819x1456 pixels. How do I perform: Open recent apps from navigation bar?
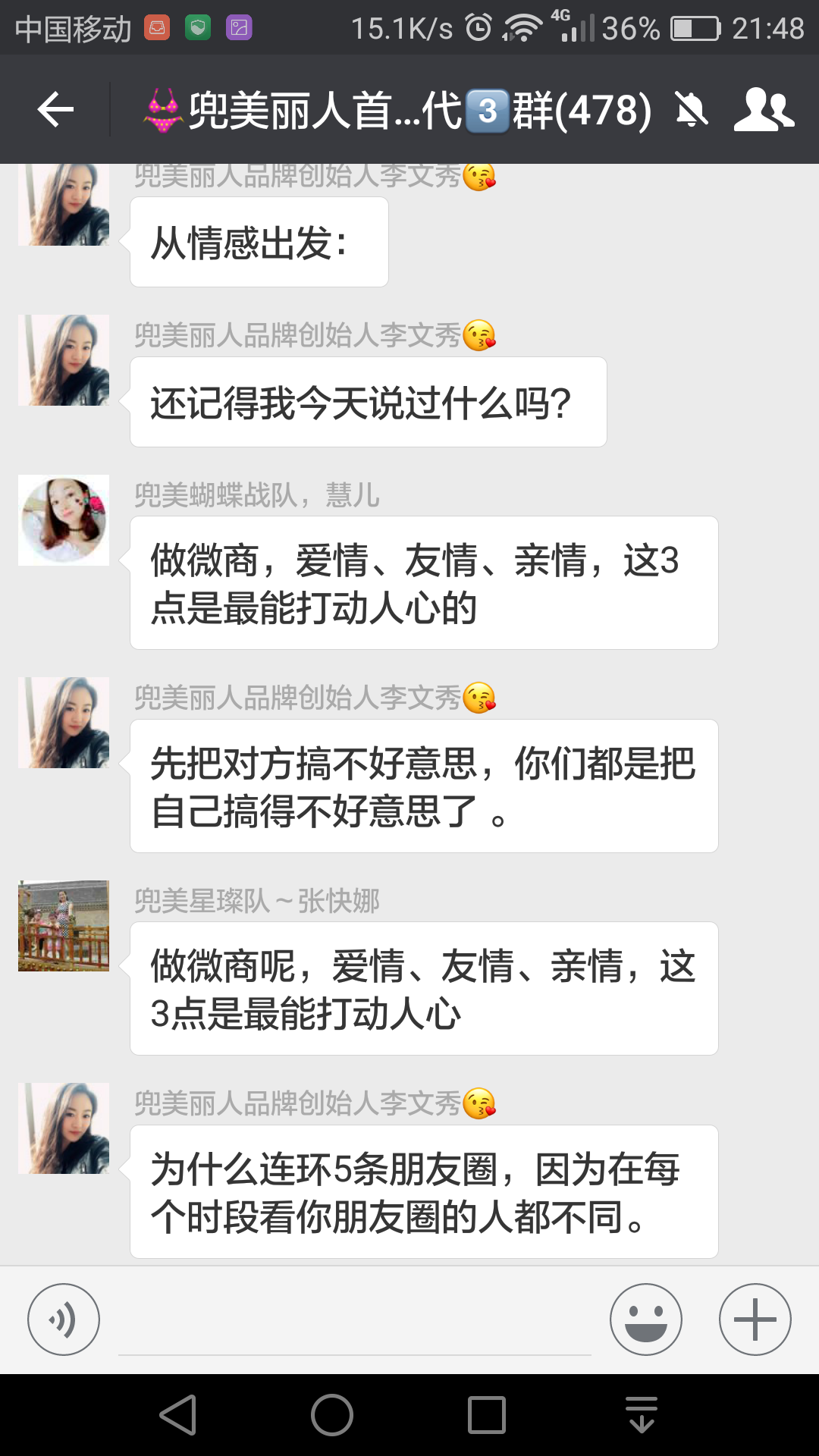[487, 1415]
